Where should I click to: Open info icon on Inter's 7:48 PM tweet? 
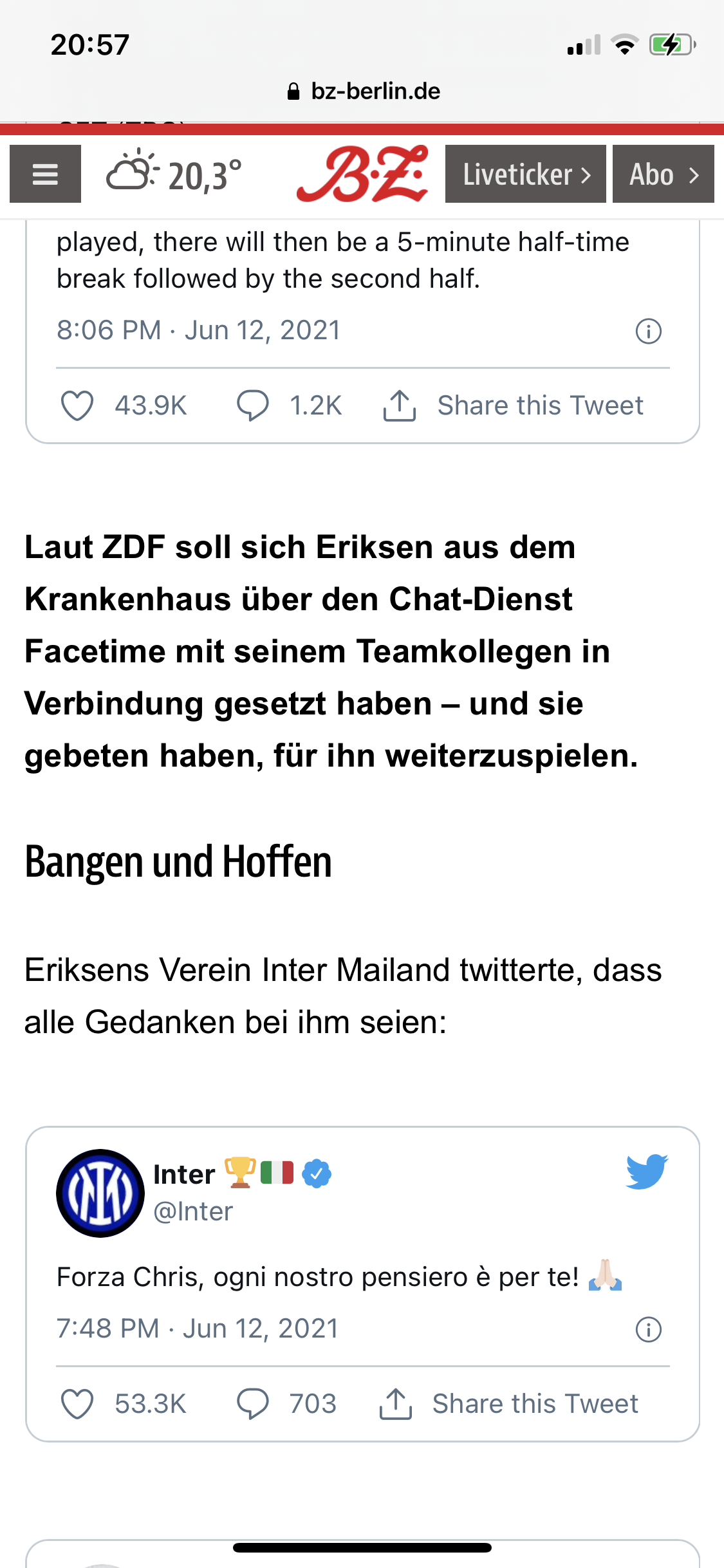click(x=648, y=1329)
